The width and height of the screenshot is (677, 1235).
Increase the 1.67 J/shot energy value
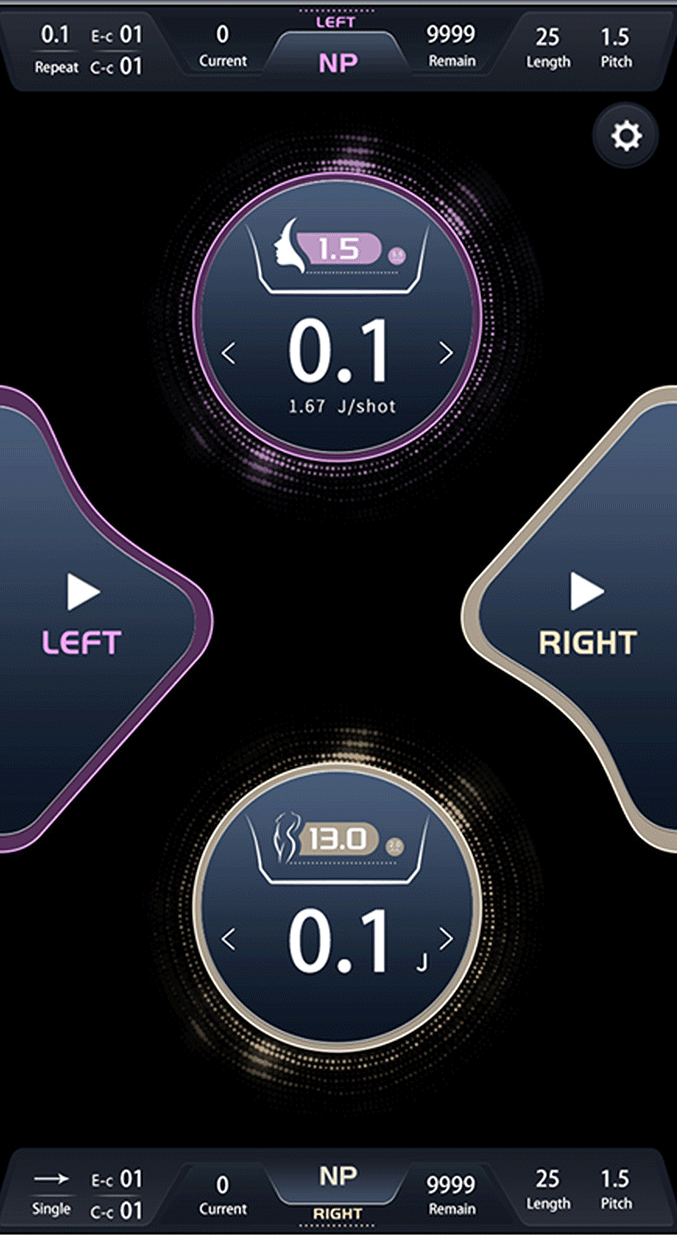click(446, 352)
